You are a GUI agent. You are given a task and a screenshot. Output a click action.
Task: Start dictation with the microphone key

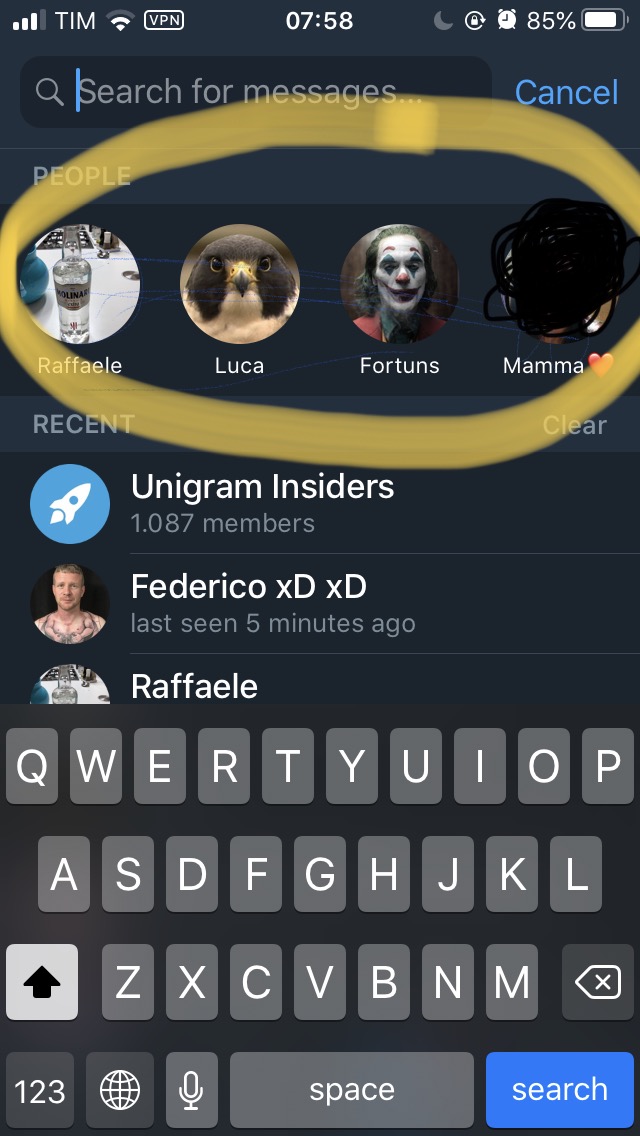pos(191,1089)
